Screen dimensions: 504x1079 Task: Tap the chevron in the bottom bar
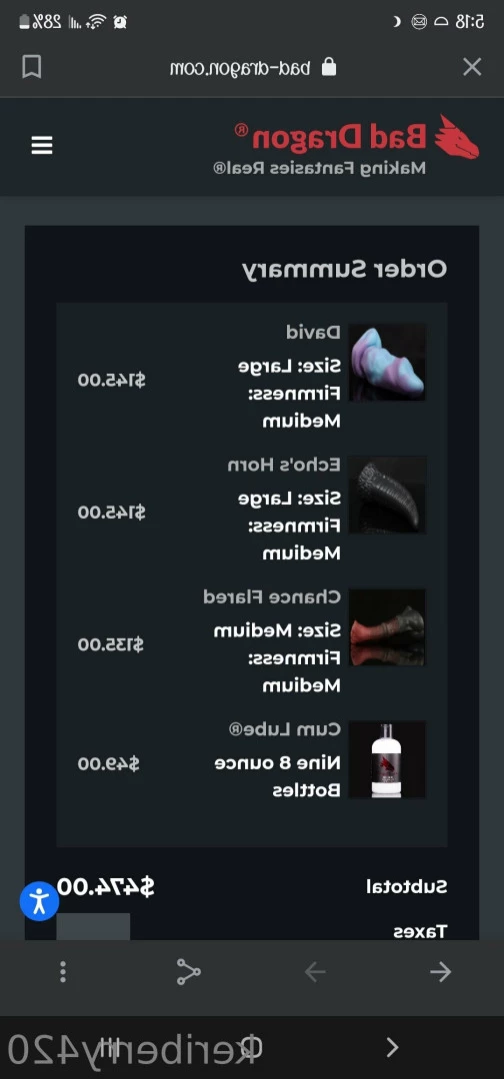click(x=392, y=1047)
